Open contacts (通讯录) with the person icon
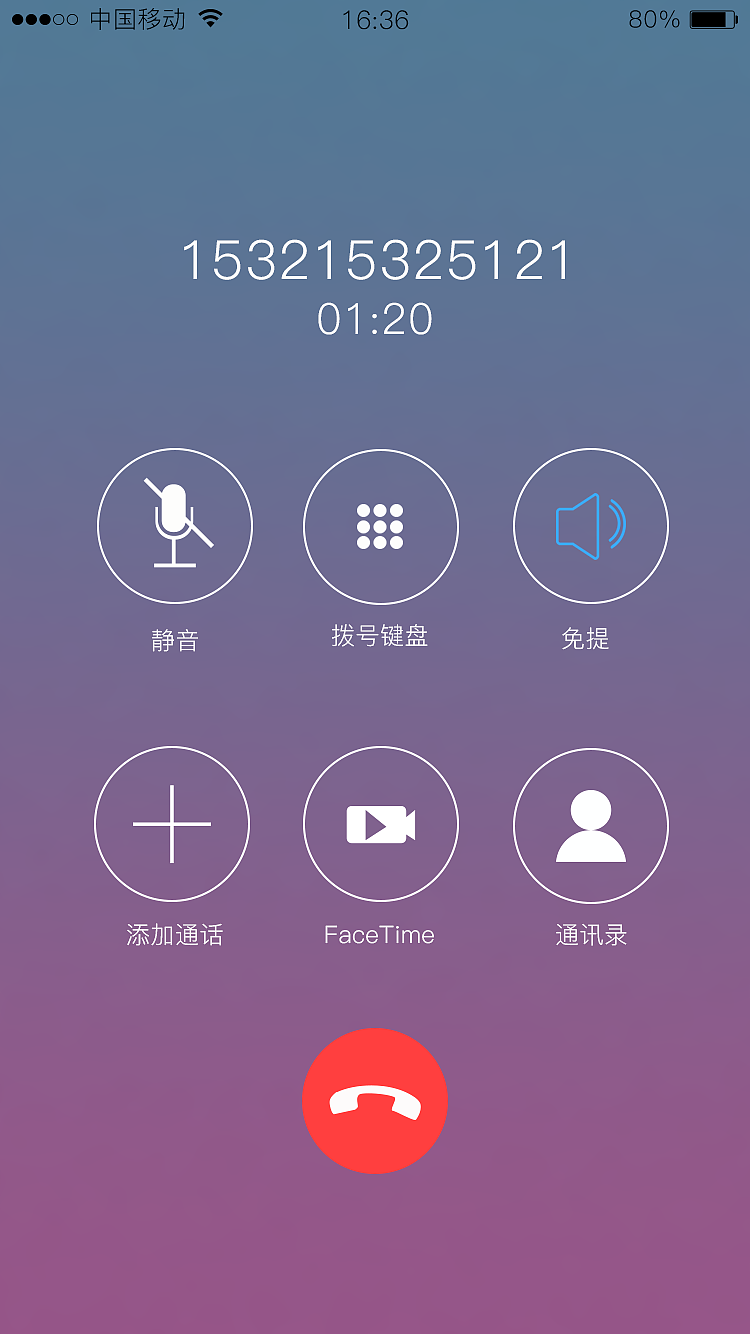 [x=590, y=823]
